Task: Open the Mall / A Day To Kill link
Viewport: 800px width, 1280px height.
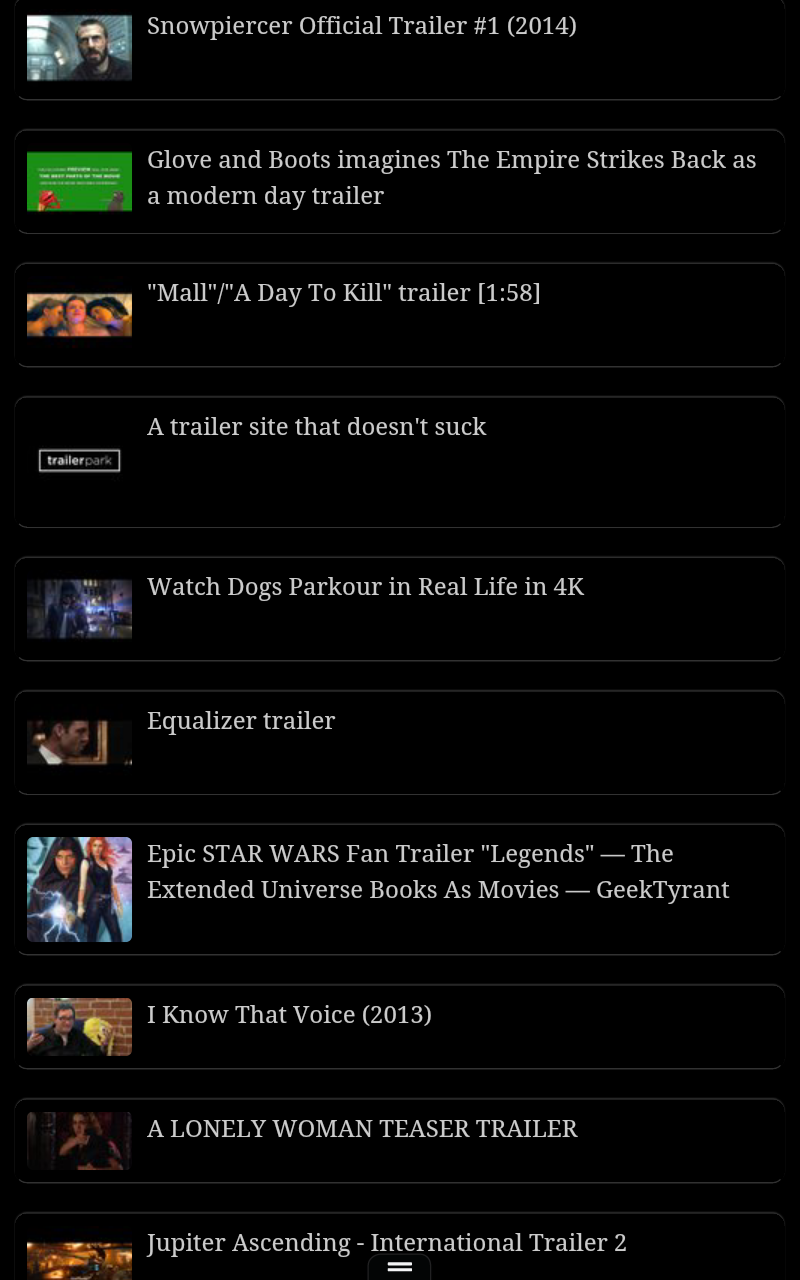Action: [x=343, y=292]
